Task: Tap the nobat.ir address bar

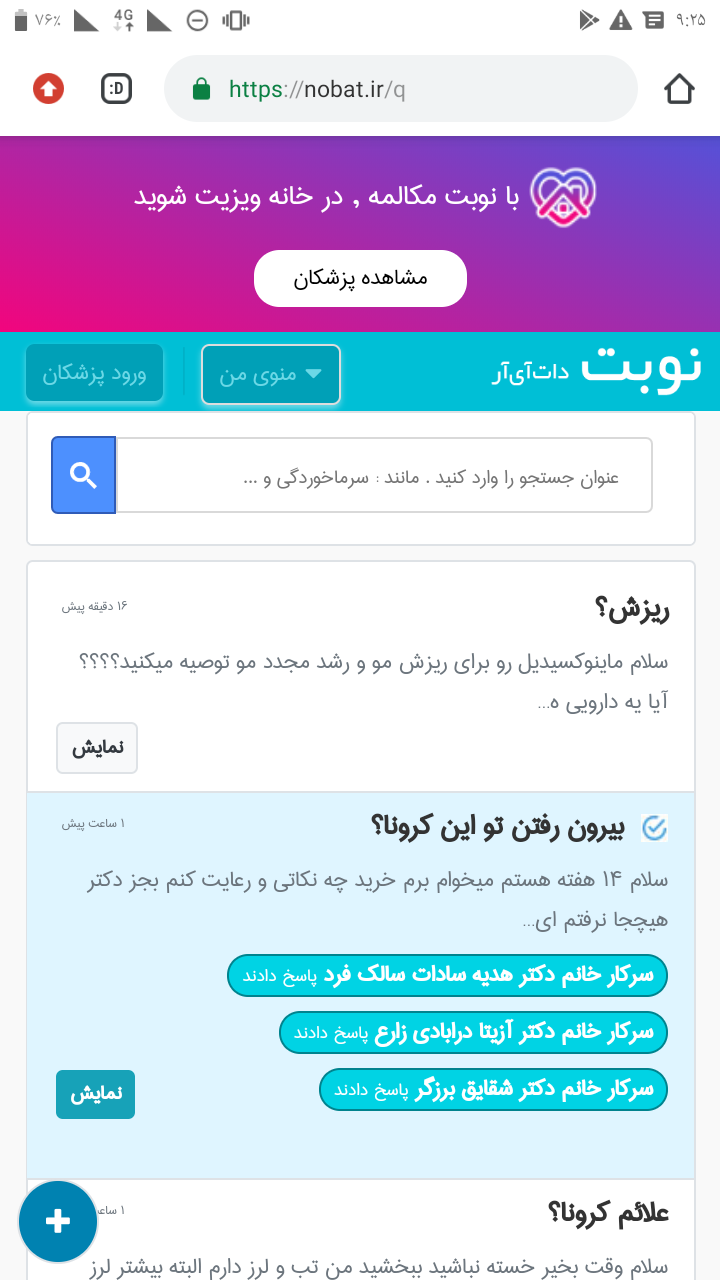Action: 400,89
